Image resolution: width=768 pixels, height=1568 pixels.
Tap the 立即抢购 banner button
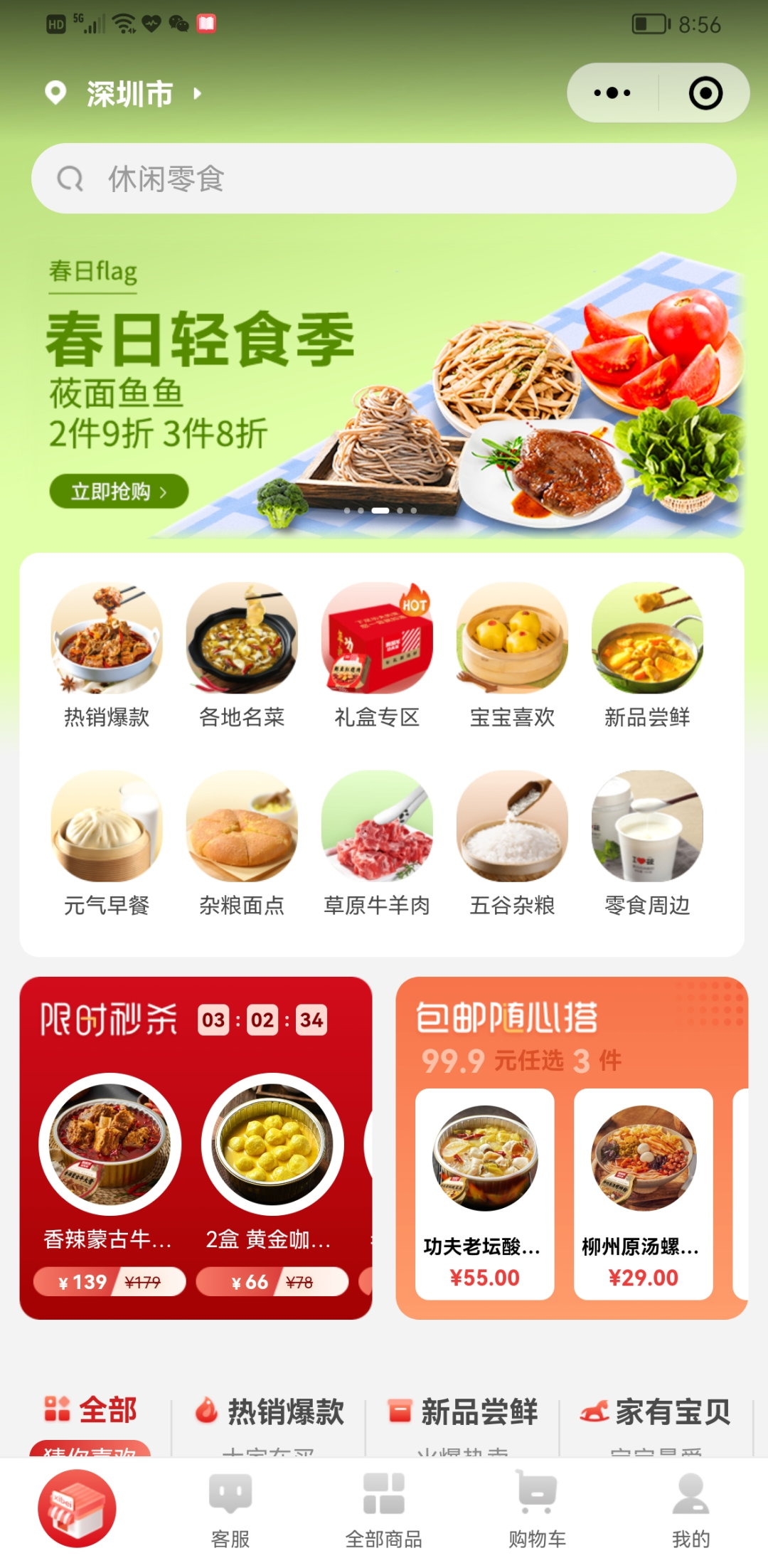click(119, 492)
